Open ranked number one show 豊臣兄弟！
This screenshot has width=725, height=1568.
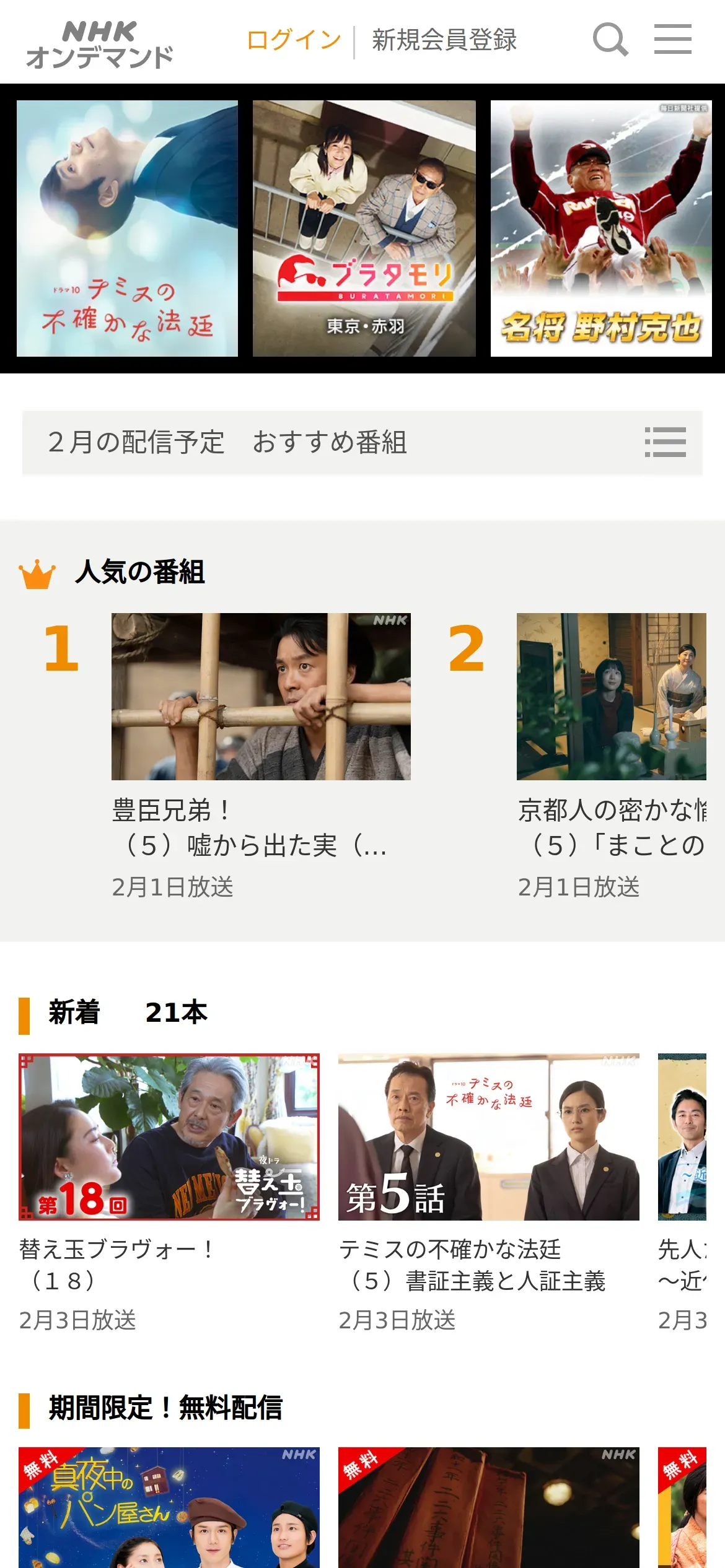(x=261, y=697)
